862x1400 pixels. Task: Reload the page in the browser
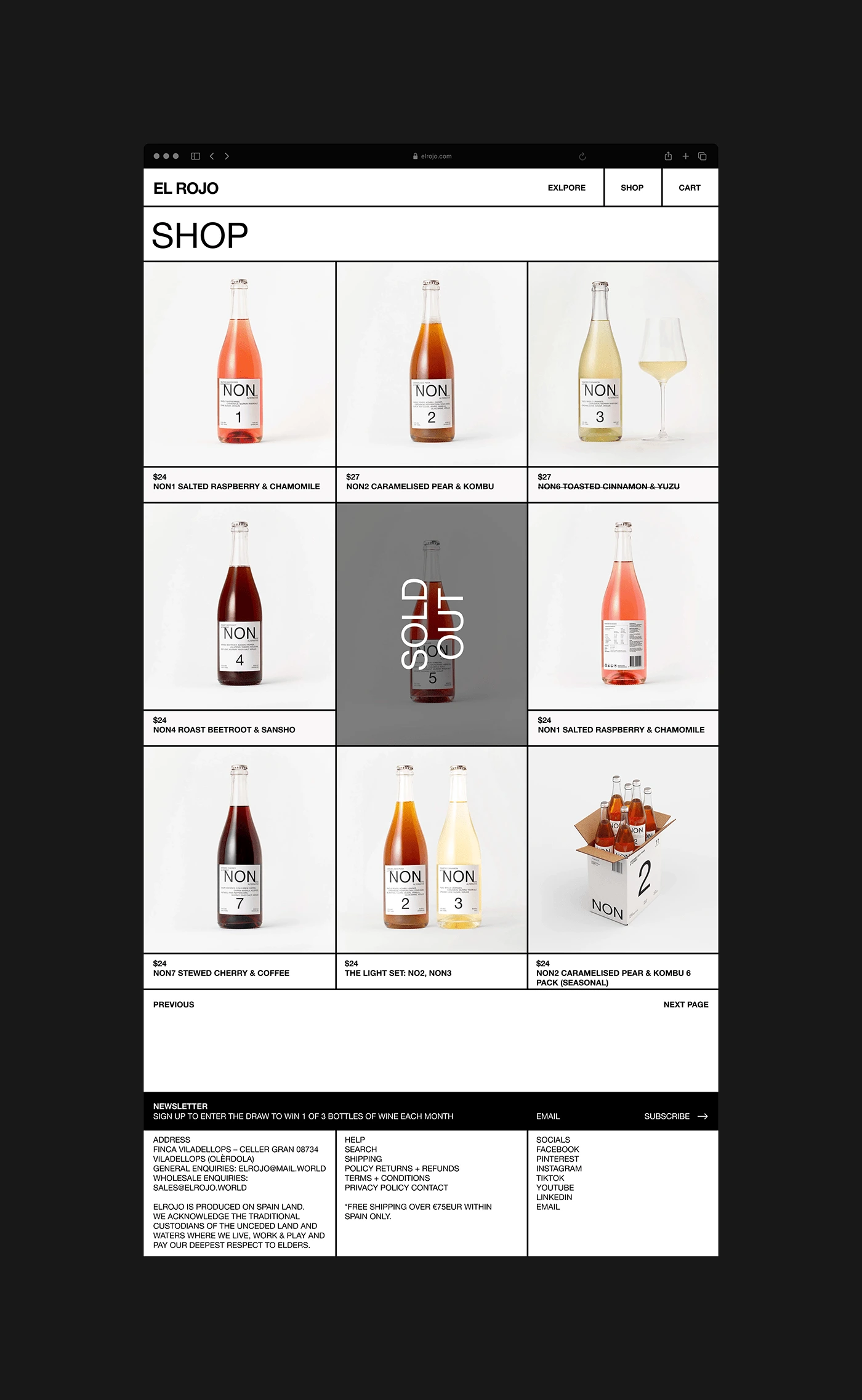[582, 156]
